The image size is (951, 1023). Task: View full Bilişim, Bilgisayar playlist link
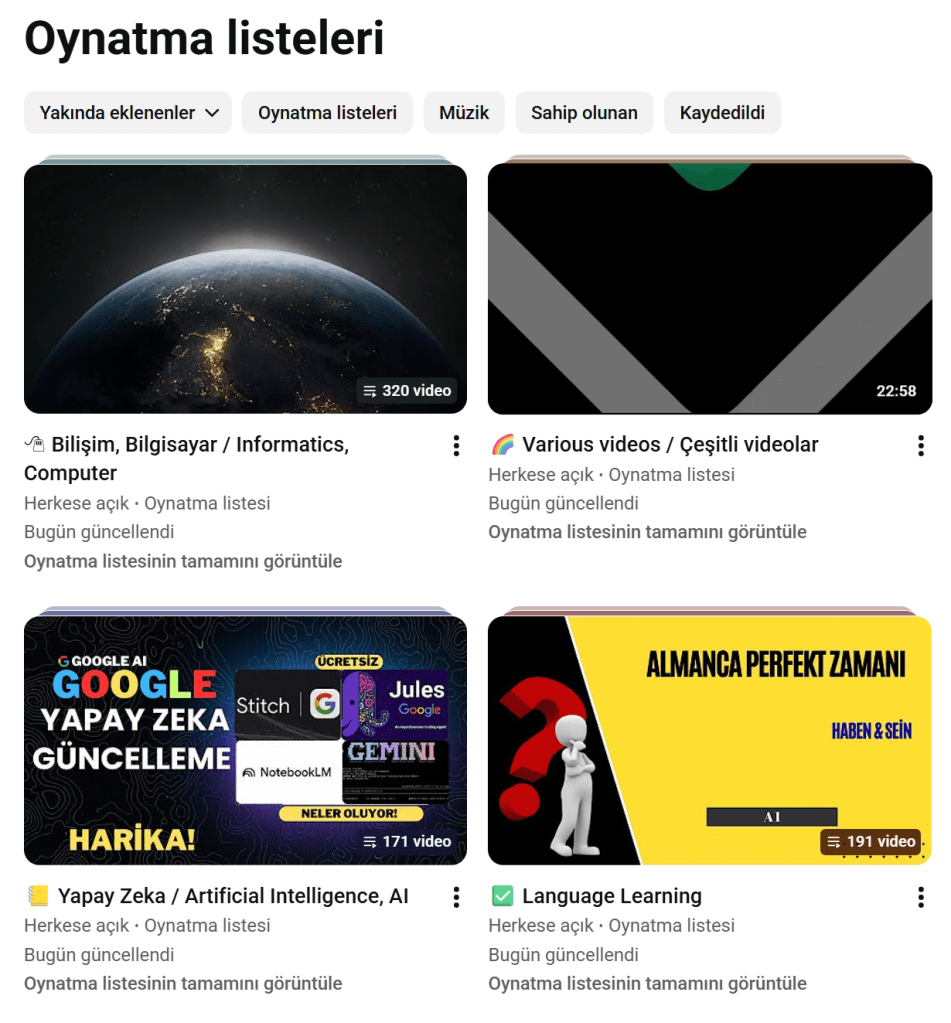click(183, 561)
